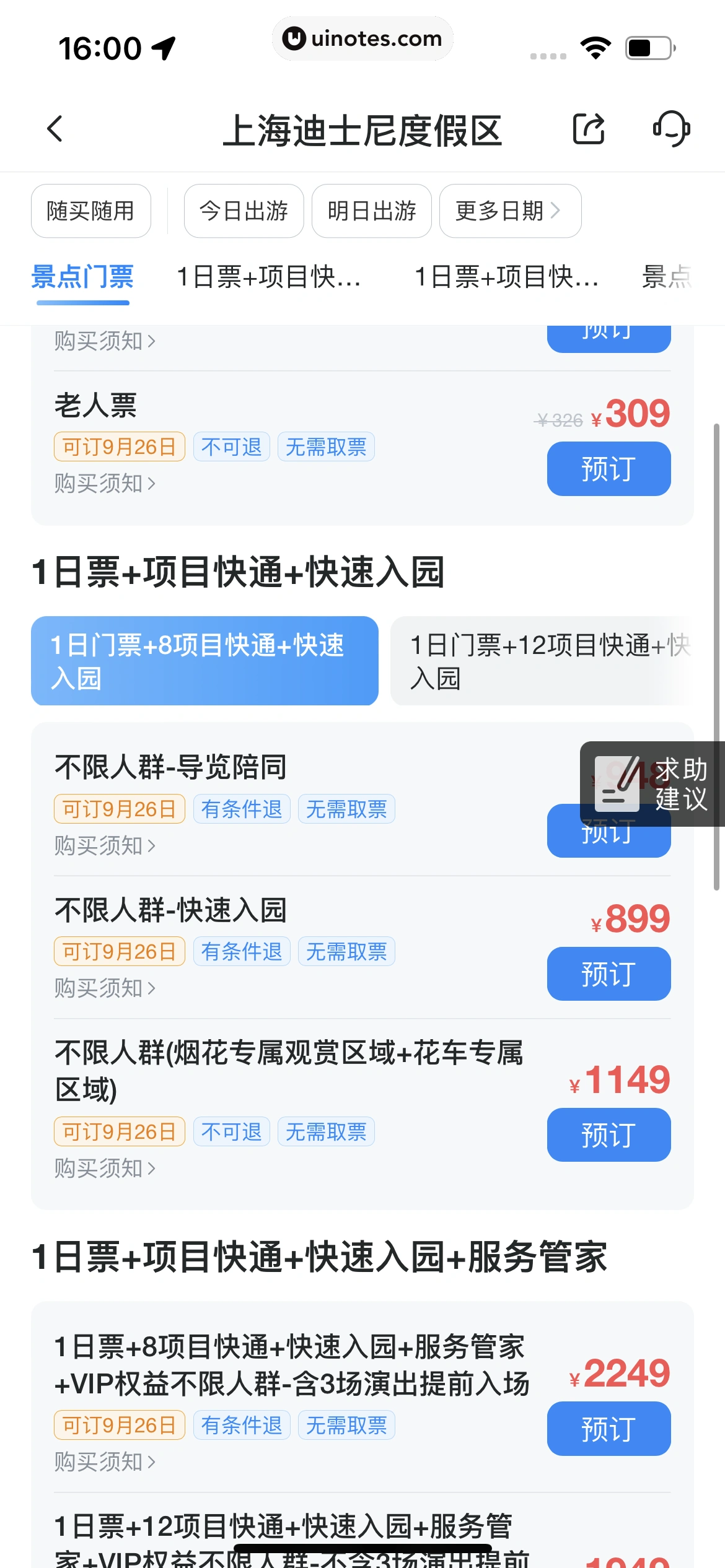
Task: Open the share panel for 上海迪士尼度假区
Action: coord(589,129)
